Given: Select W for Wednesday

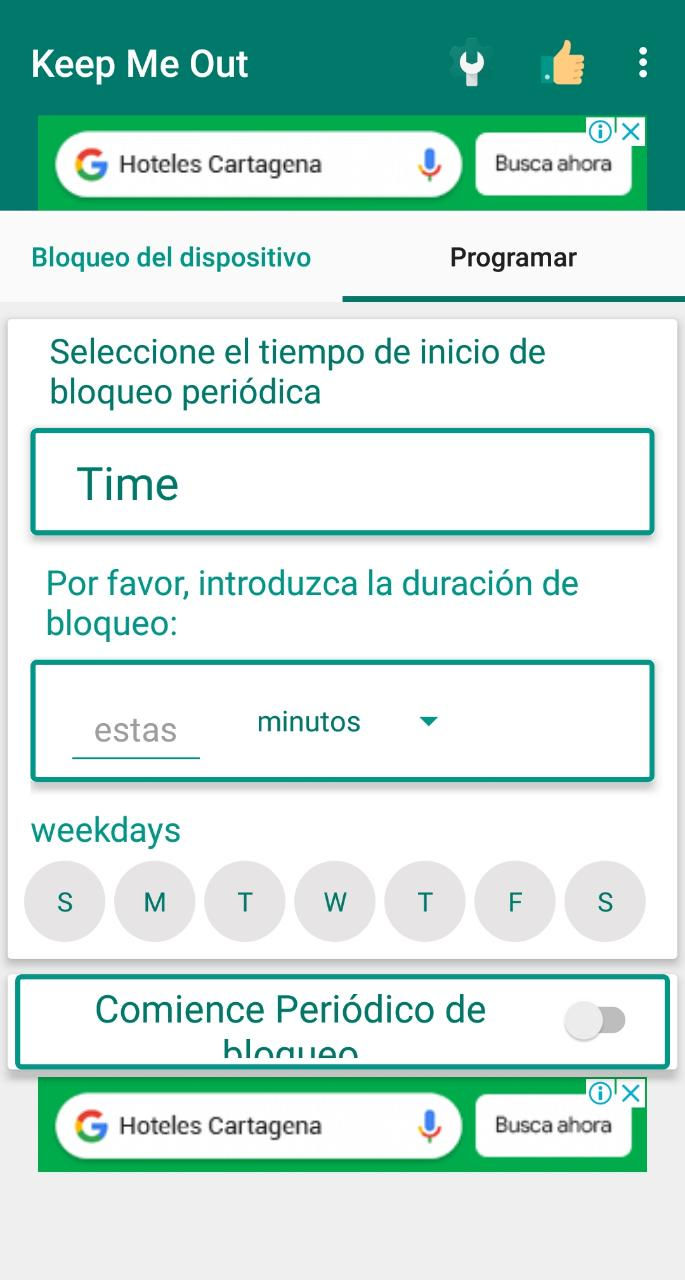Looking at the screenshot, I should click(x=335, y=903).
